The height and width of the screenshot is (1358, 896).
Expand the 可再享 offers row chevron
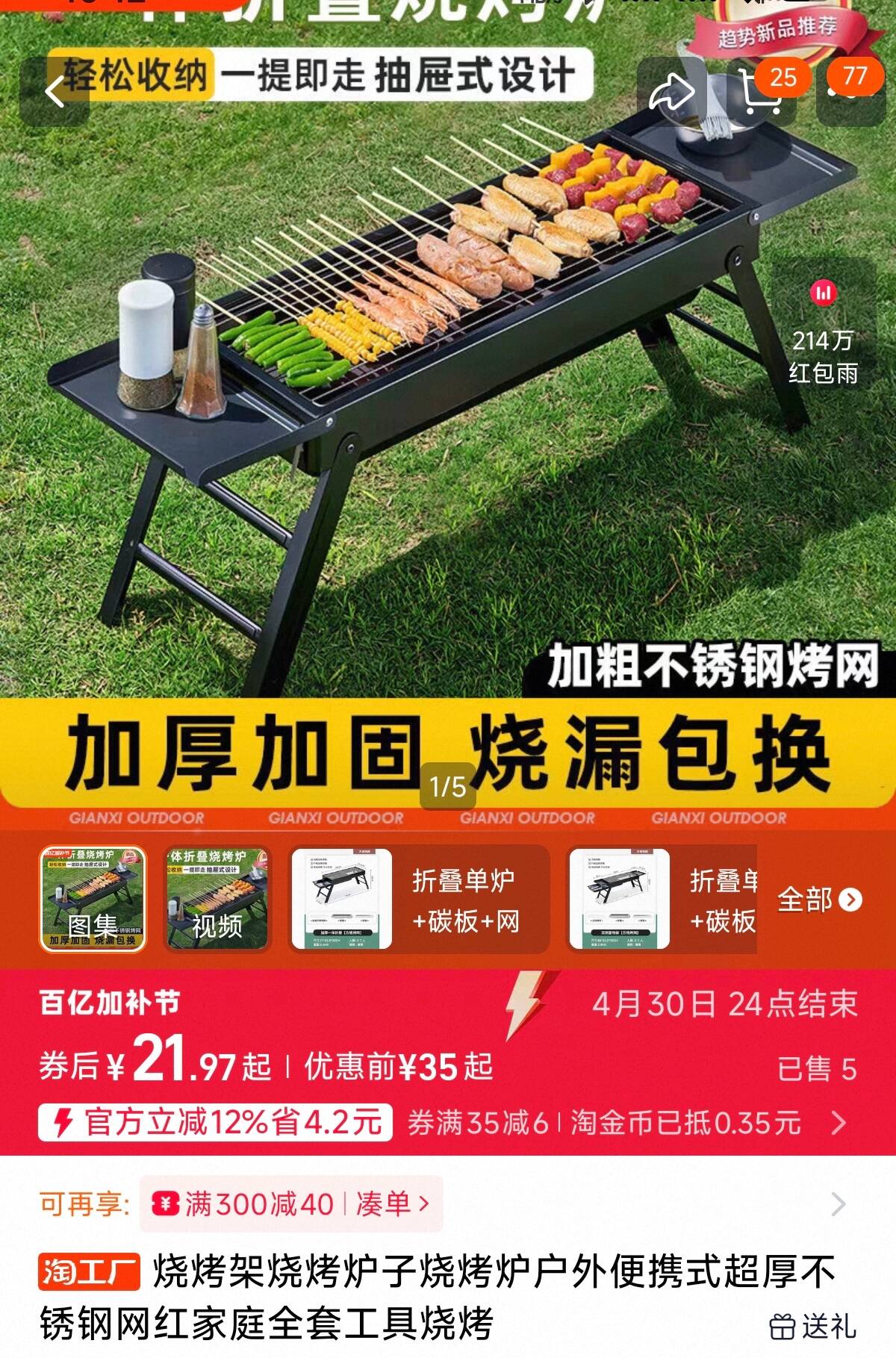click(838, 1203)
